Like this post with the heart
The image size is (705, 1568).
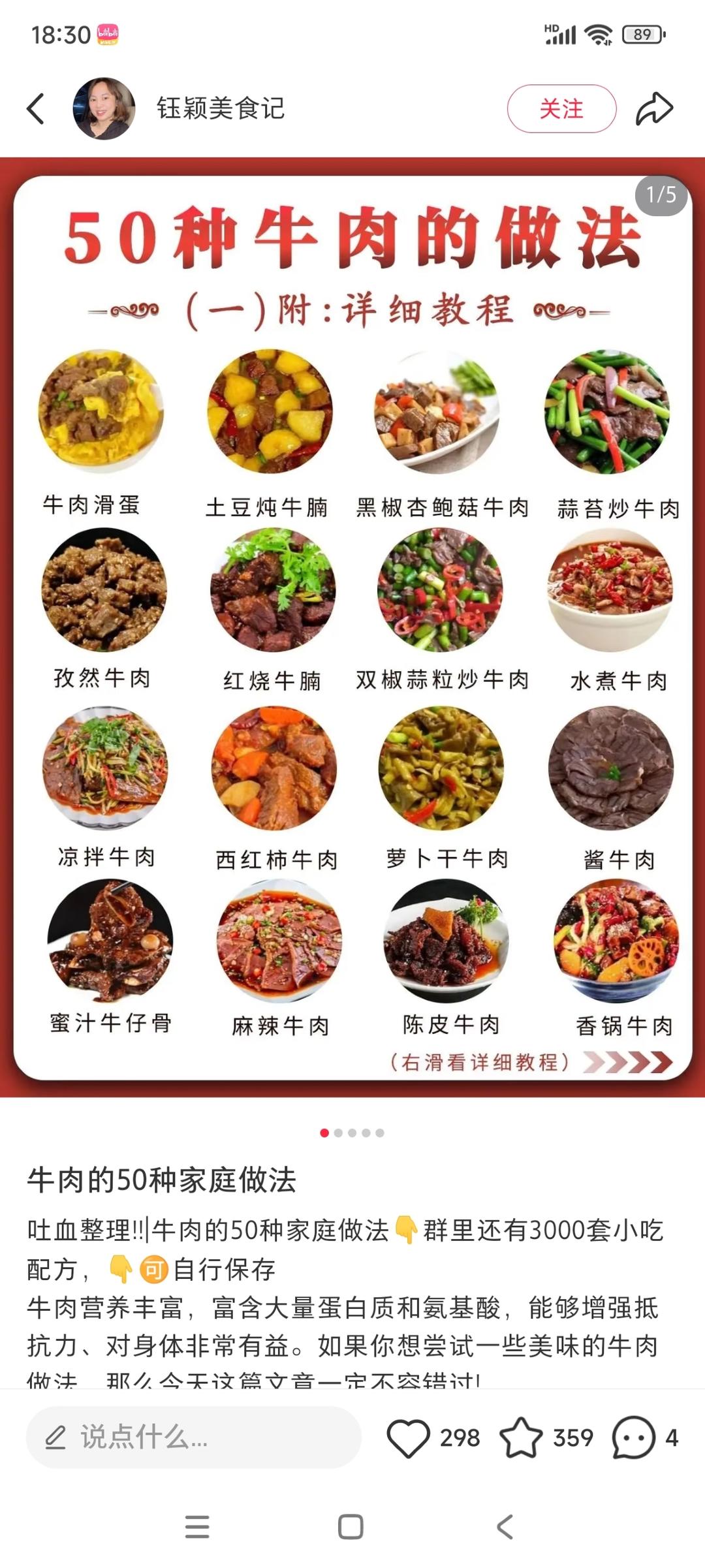[x=409, y=1437]
